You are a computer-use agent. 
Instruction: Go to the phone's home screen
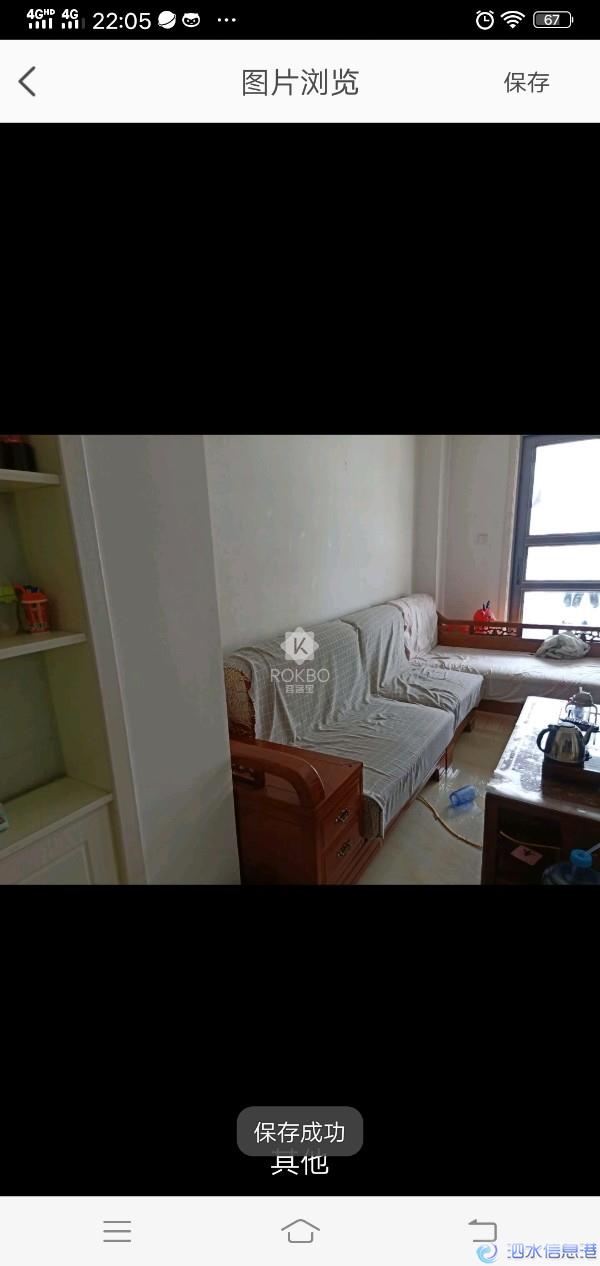point(300,1231)
